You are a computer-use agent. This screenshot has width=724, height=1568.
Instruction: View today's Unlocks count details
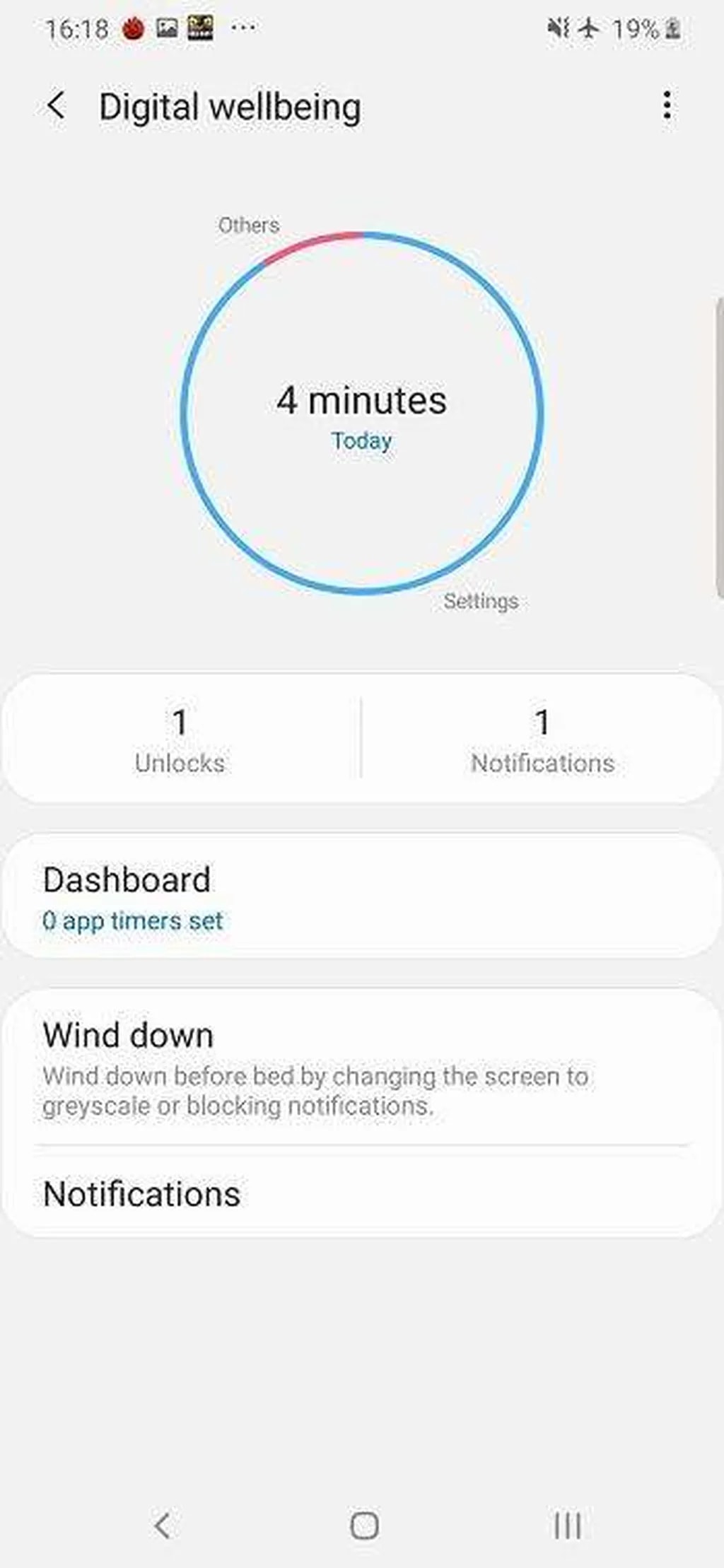click(x=180, y=739)
